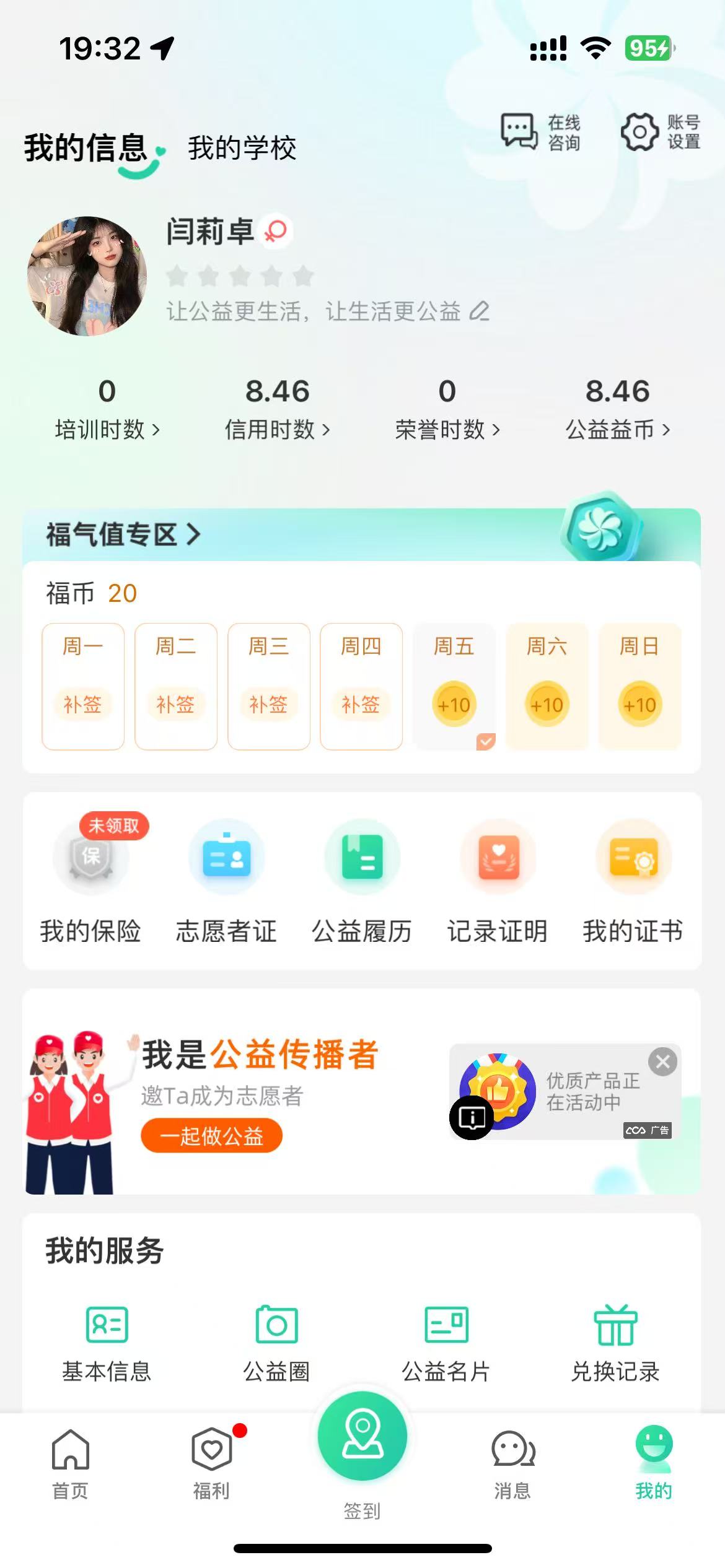Switch to 消息 tab
This screenshot has height=1568, width=725.
pos(512,1464)
